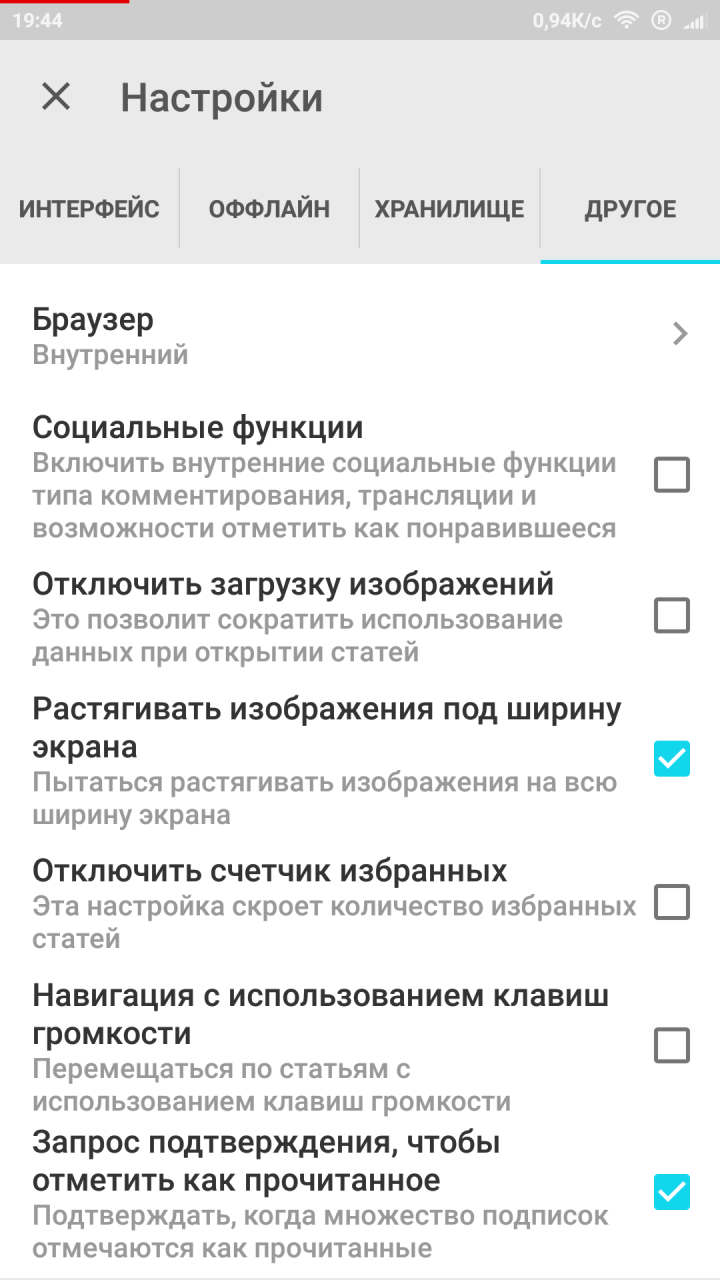Enable Социальные функции checkbox

coord(671,474)
